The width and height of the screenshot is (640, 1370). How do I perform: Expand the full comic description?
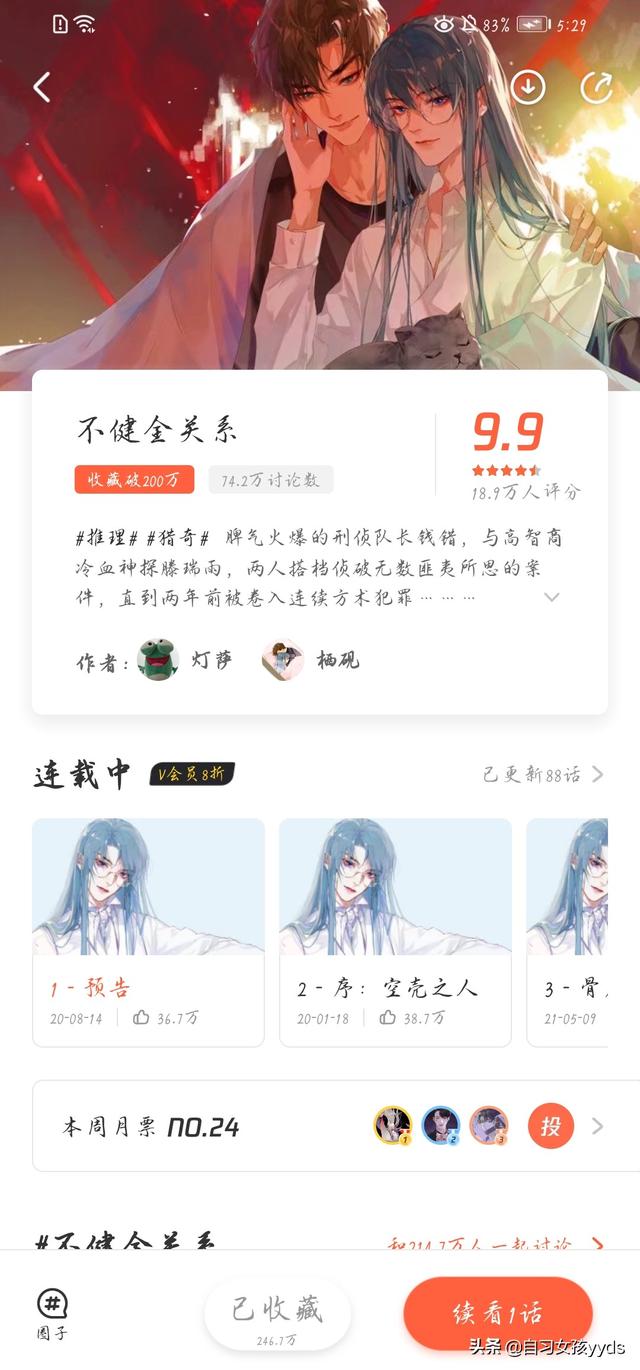click(551, 597)
